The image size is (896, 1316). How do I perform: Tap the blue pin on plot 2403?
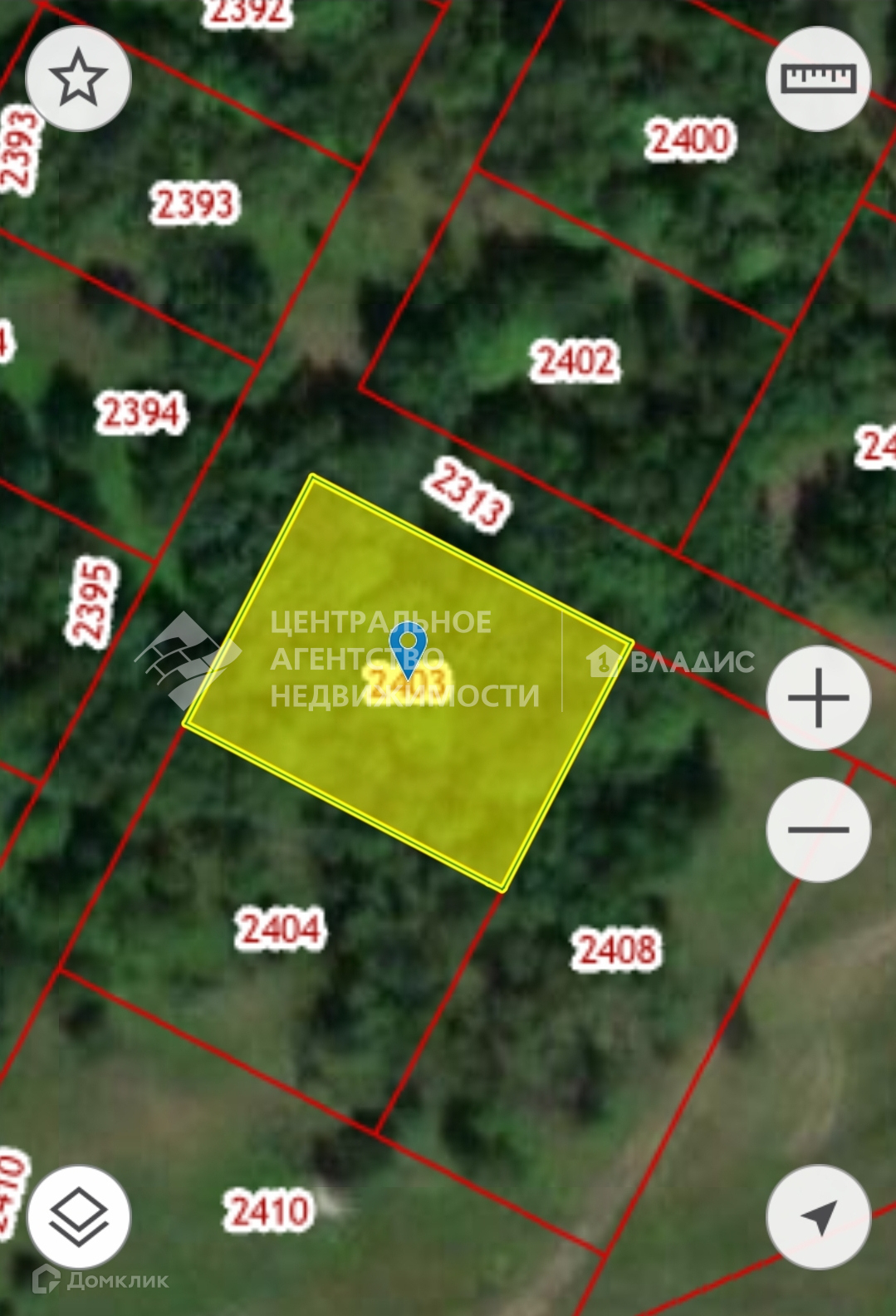(408, 648)
